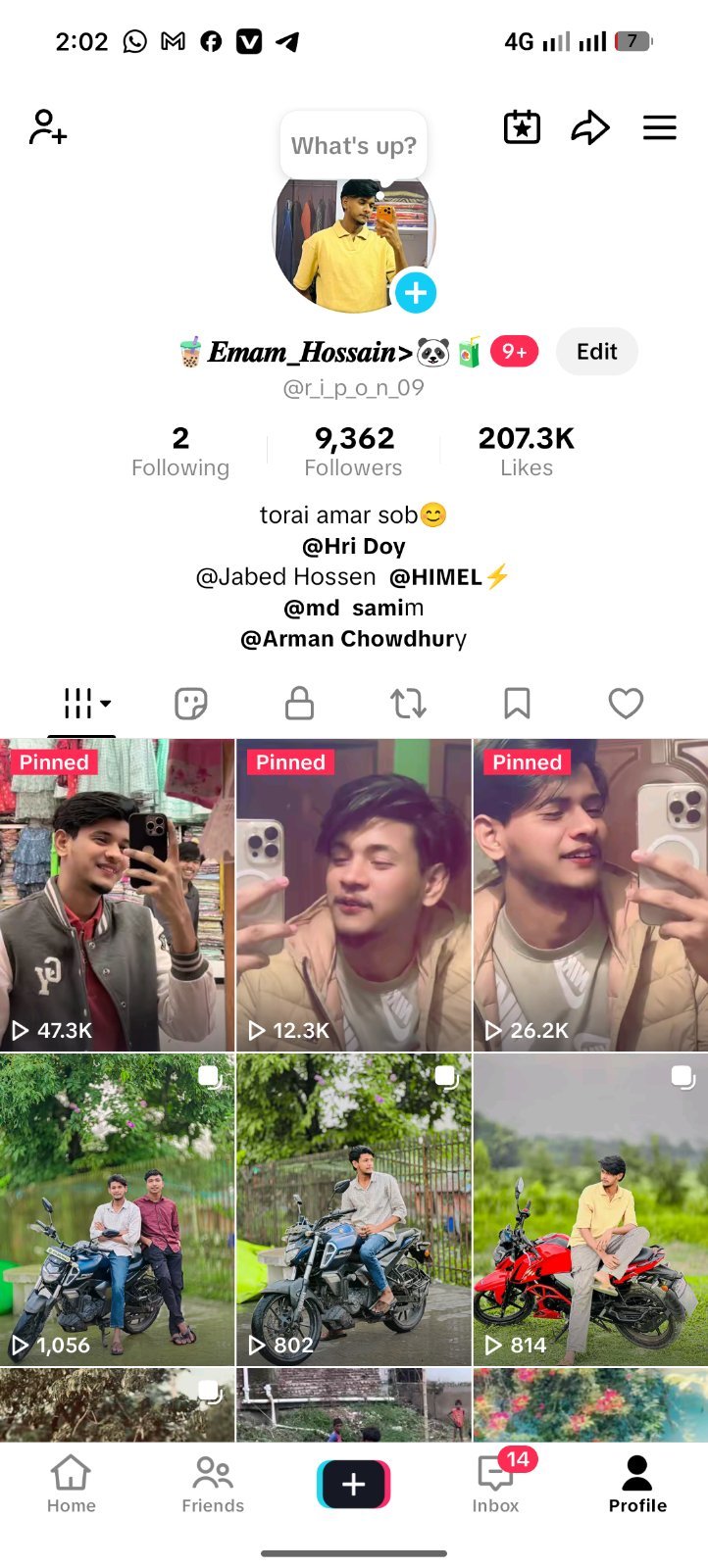Viewport: 708px width, 1568px height.
Task: Switch to the reposts tab
Action: click(x=408, y=703)
